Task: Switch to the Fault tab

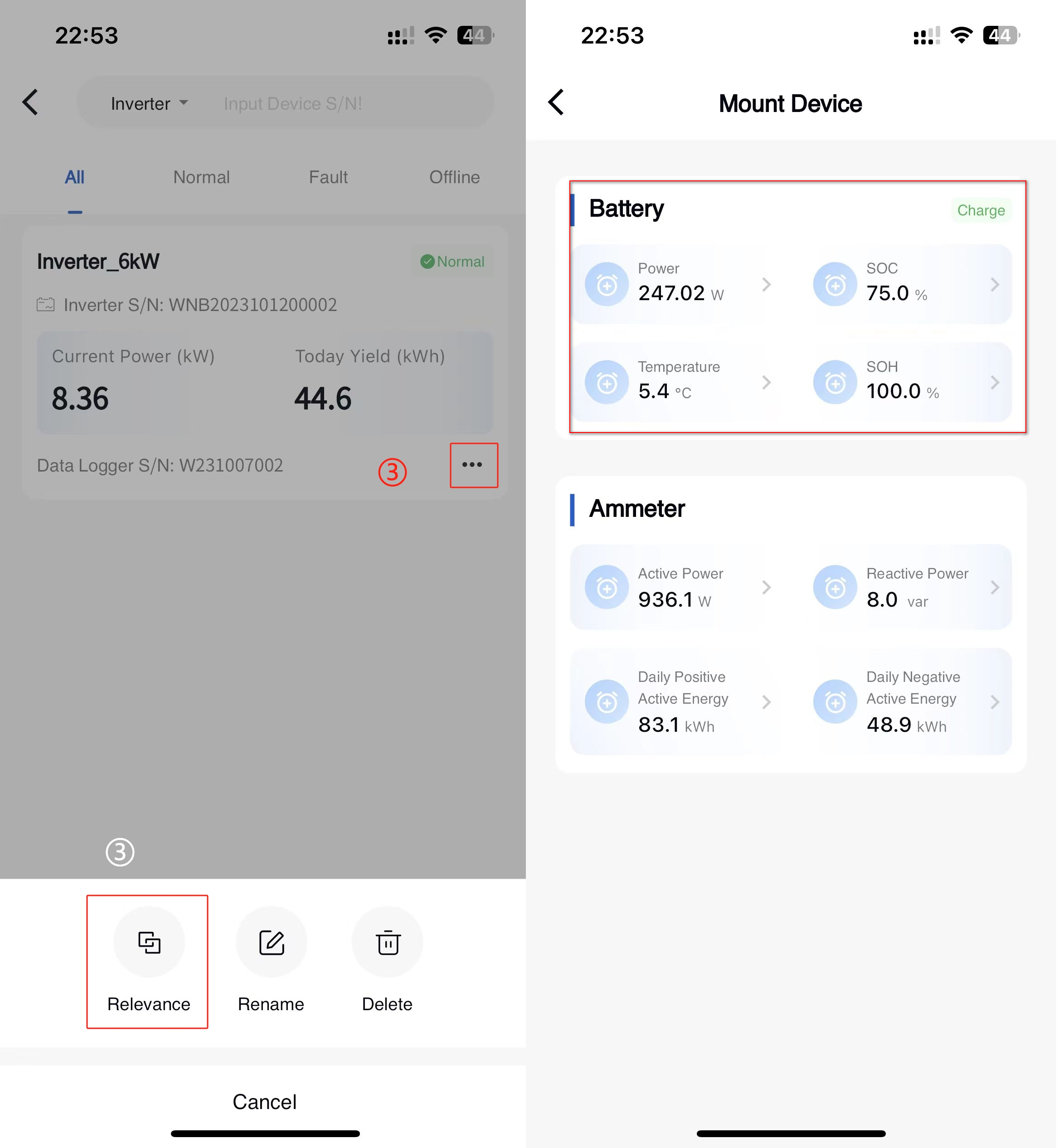Action: [x=328, y=177]
